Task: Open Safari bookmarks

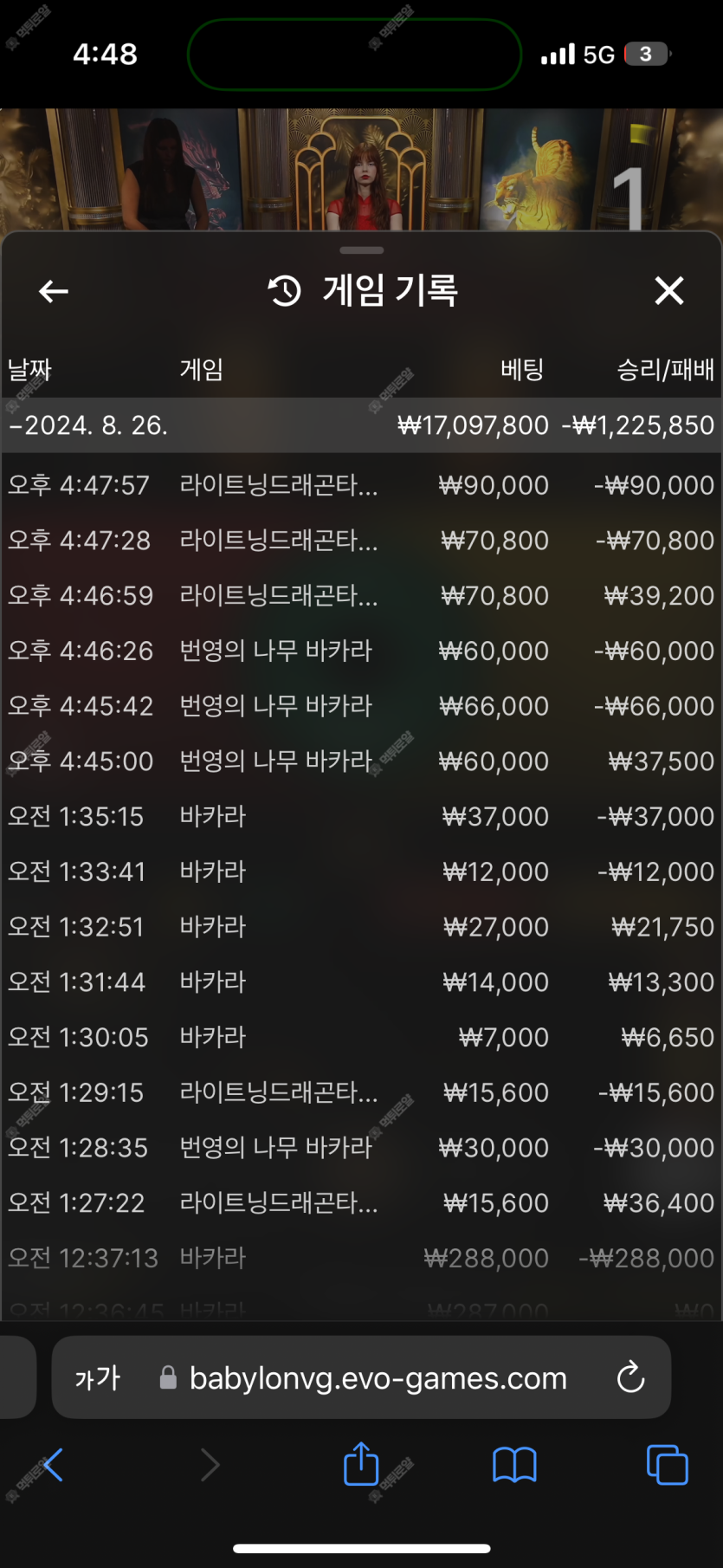Action: coord(514,1465)
